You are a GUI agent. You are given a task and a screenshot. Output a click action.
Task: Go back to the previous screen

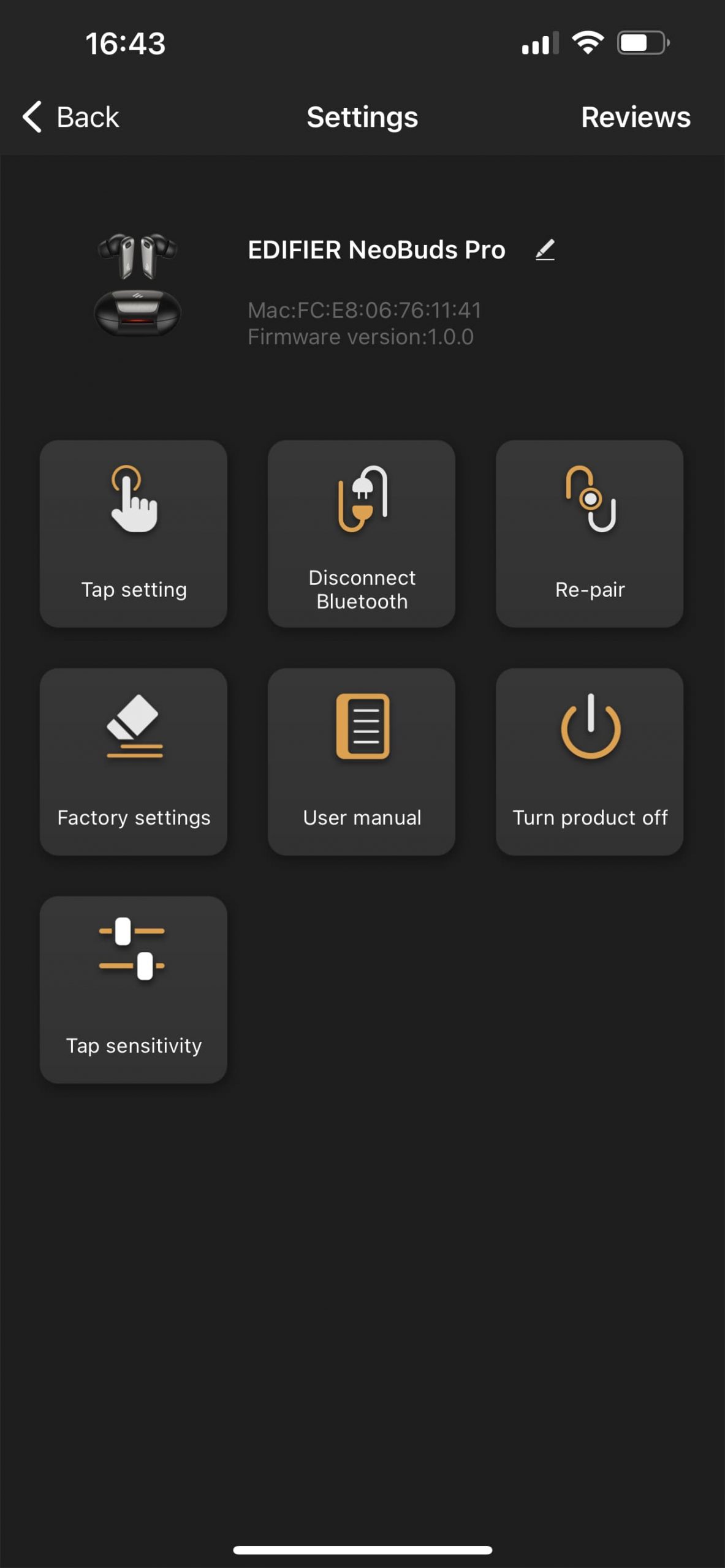70,117
